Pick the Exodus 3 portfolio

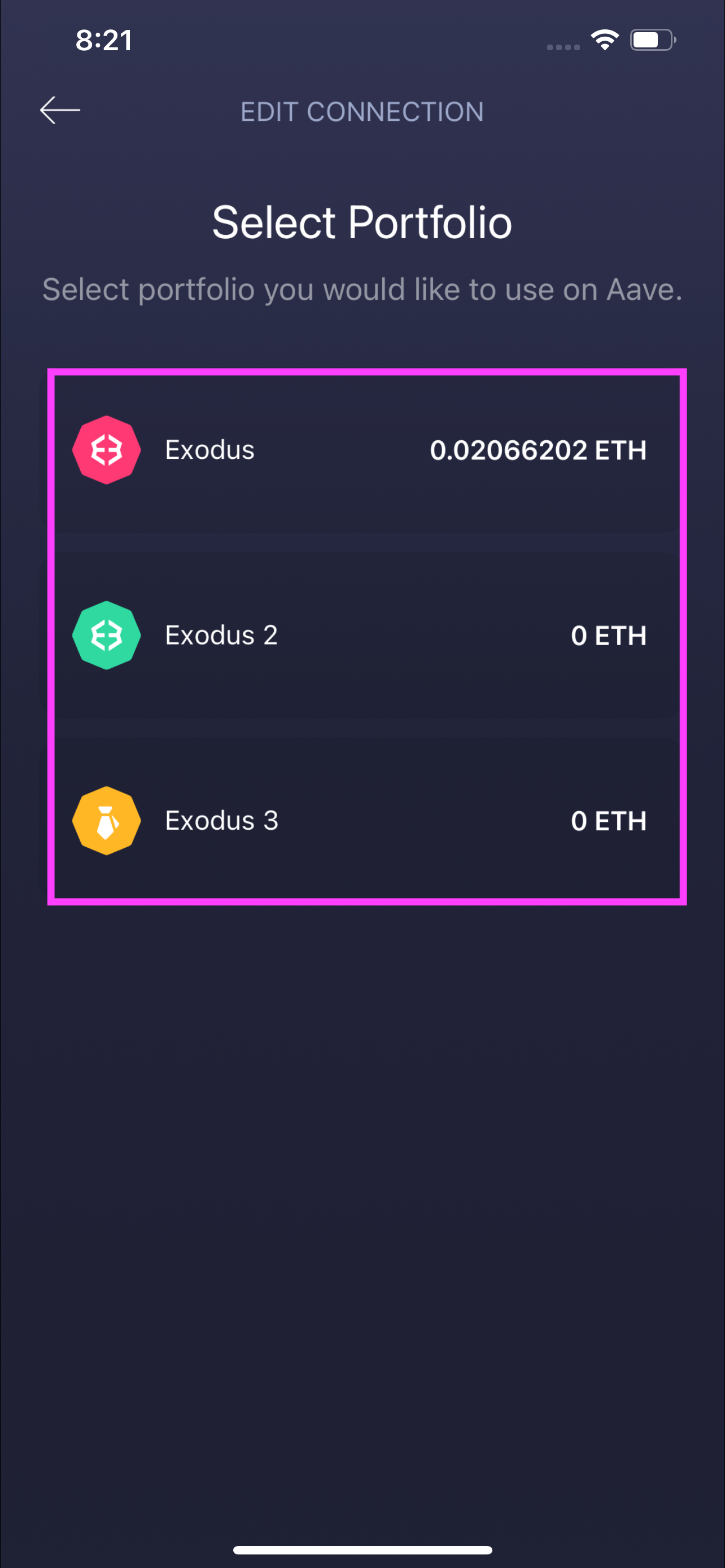(x=365, y=821)
